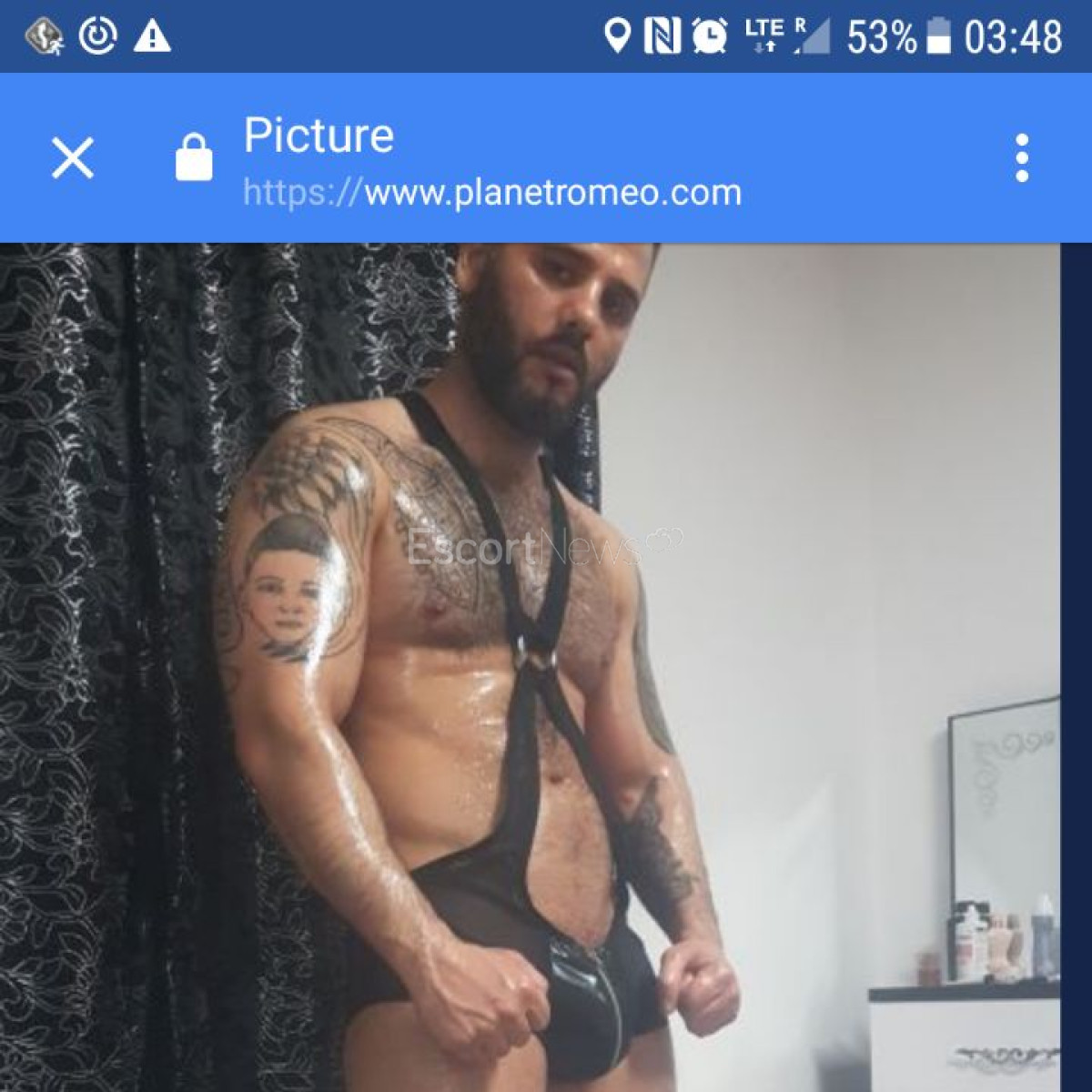Open the three-dot overflow menu
The width and height of the screenshot is (1092, 1092).
coord(1021,158)
